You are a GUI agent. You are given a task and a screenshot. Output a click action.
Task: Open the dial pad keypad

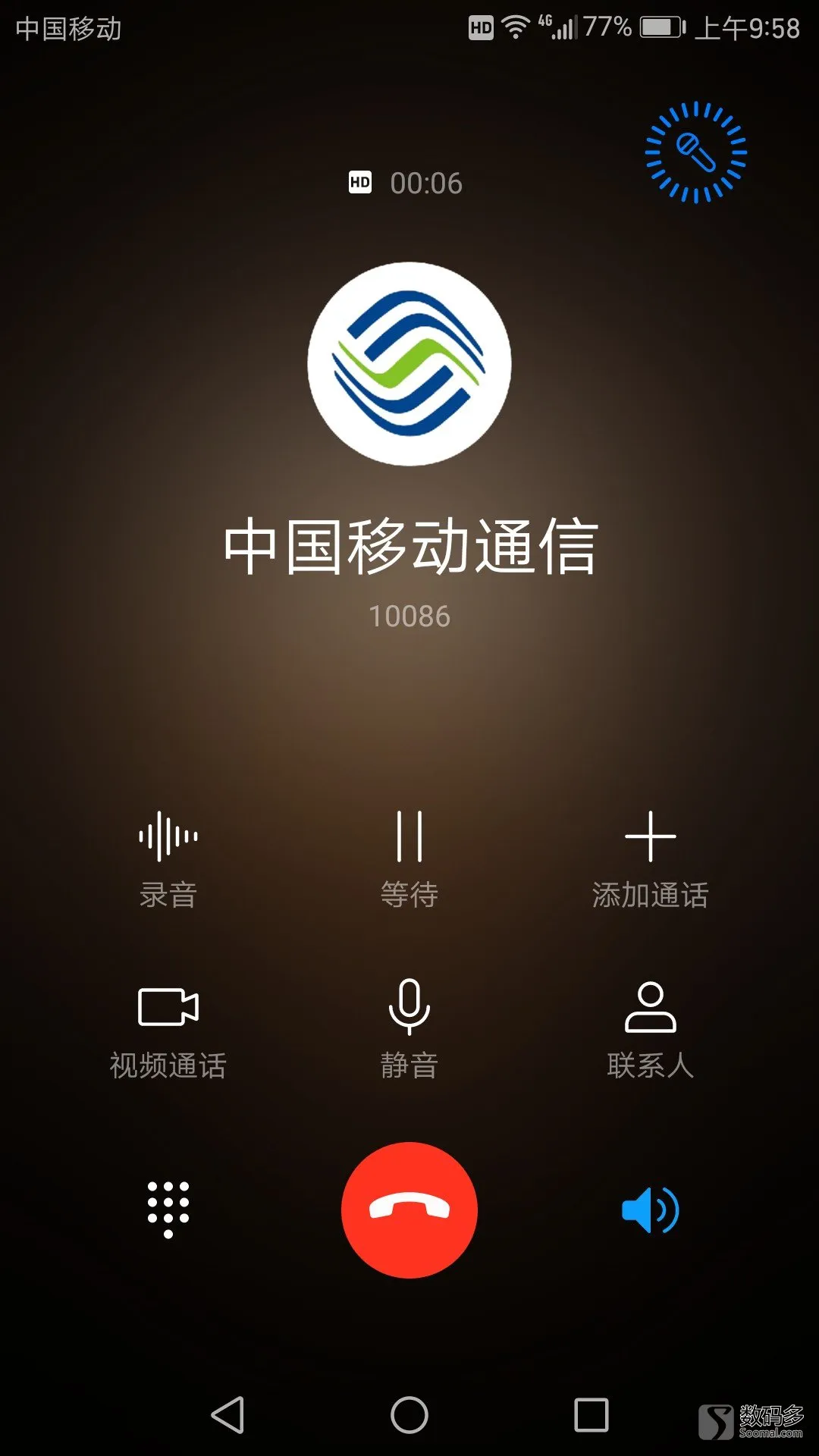pos(168,1210)
